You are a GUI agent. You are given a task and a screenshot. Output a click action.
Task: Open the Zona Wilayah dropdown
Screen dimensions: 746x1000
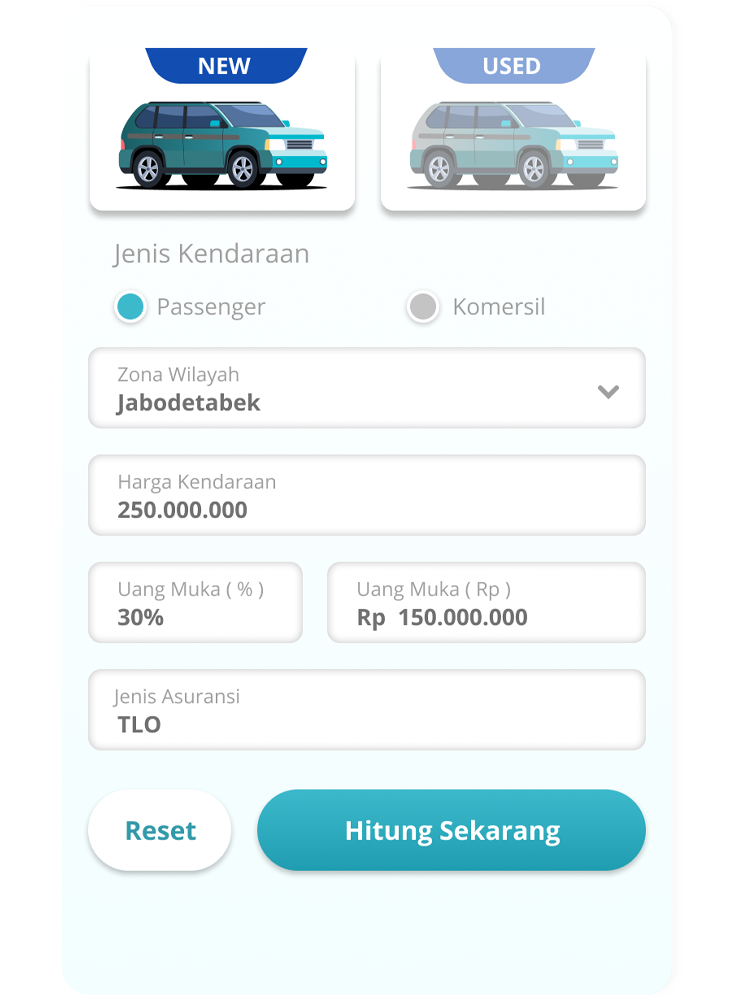(x=367, y=389)
